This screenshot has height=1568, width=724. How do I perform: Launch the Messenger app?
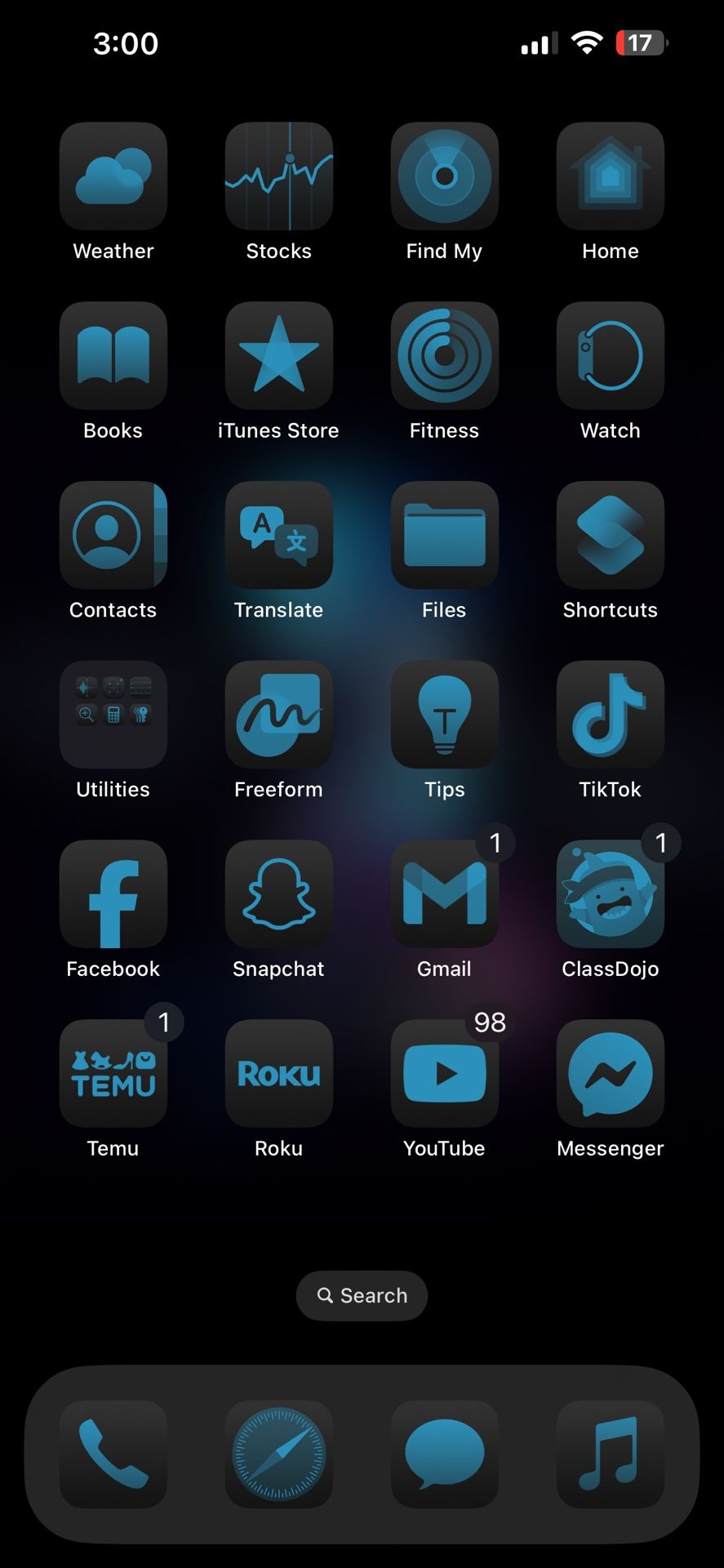610,1073
